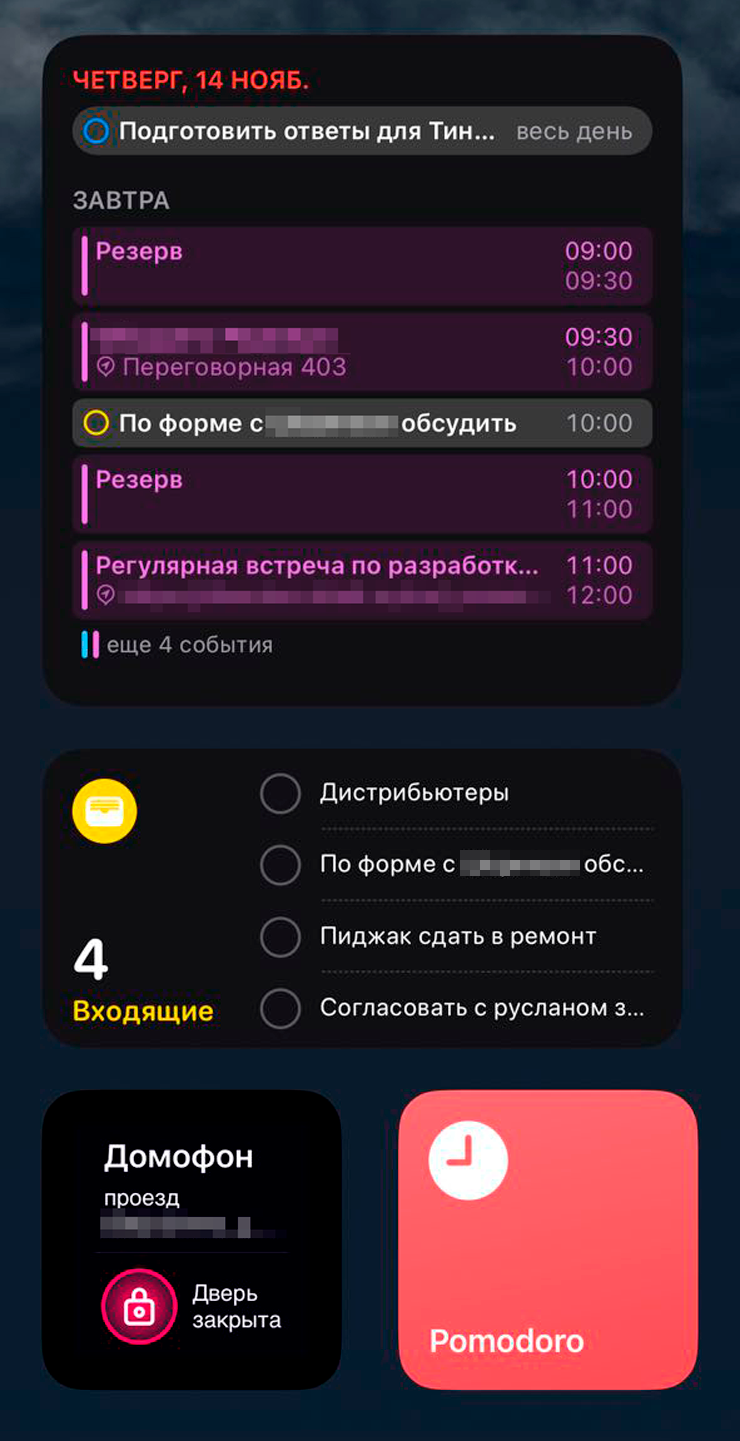Viewport: 740px width, 1441px height.
Task: Tap the Домофон door lock button
Action: (x=139, y=1307)
